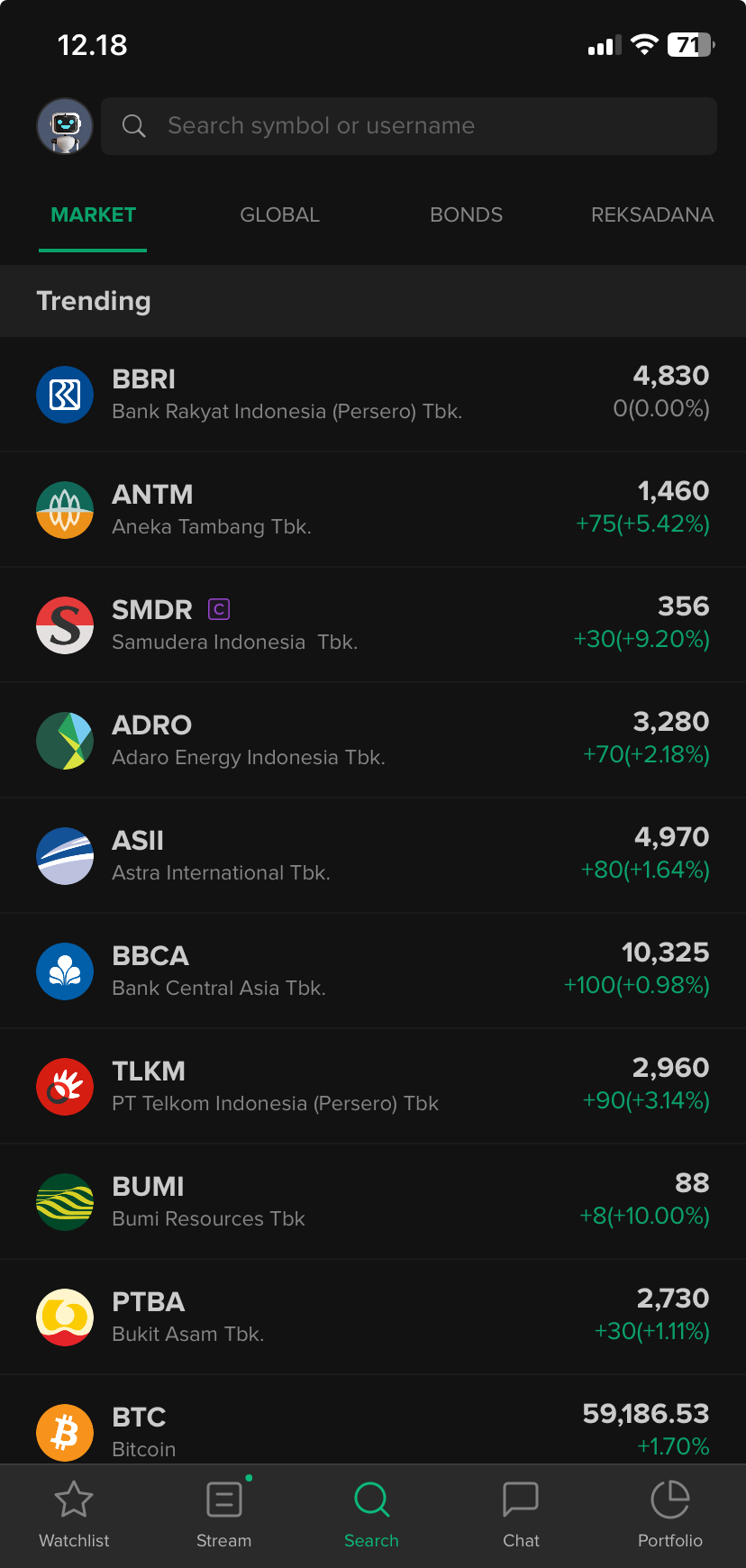Tap the purple C badge next to SMDR
Screen dimensions: 746x1568
pos(218,609)
